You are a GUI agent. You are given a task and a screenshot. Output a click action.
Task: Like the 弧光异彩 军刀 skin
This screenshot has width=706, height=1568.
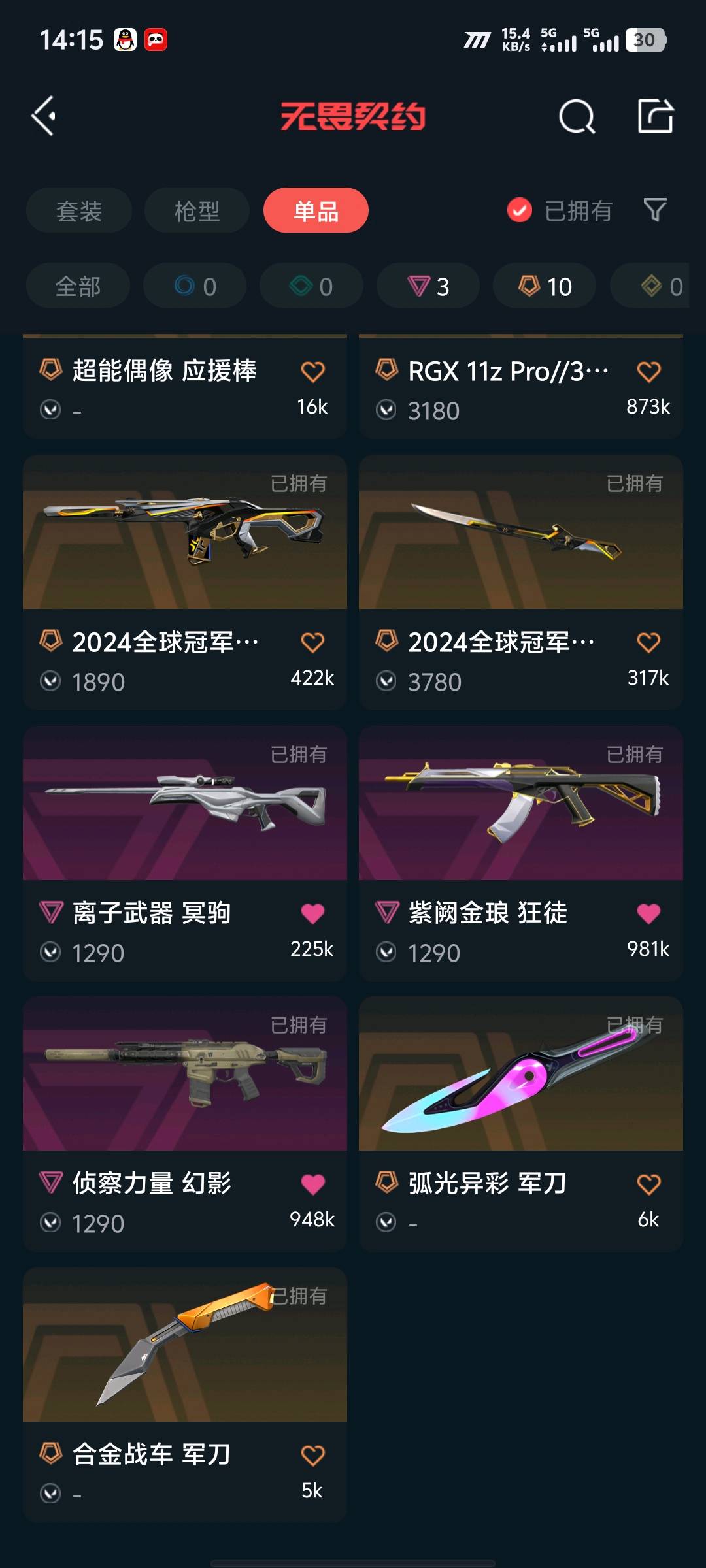[648, 1184]
